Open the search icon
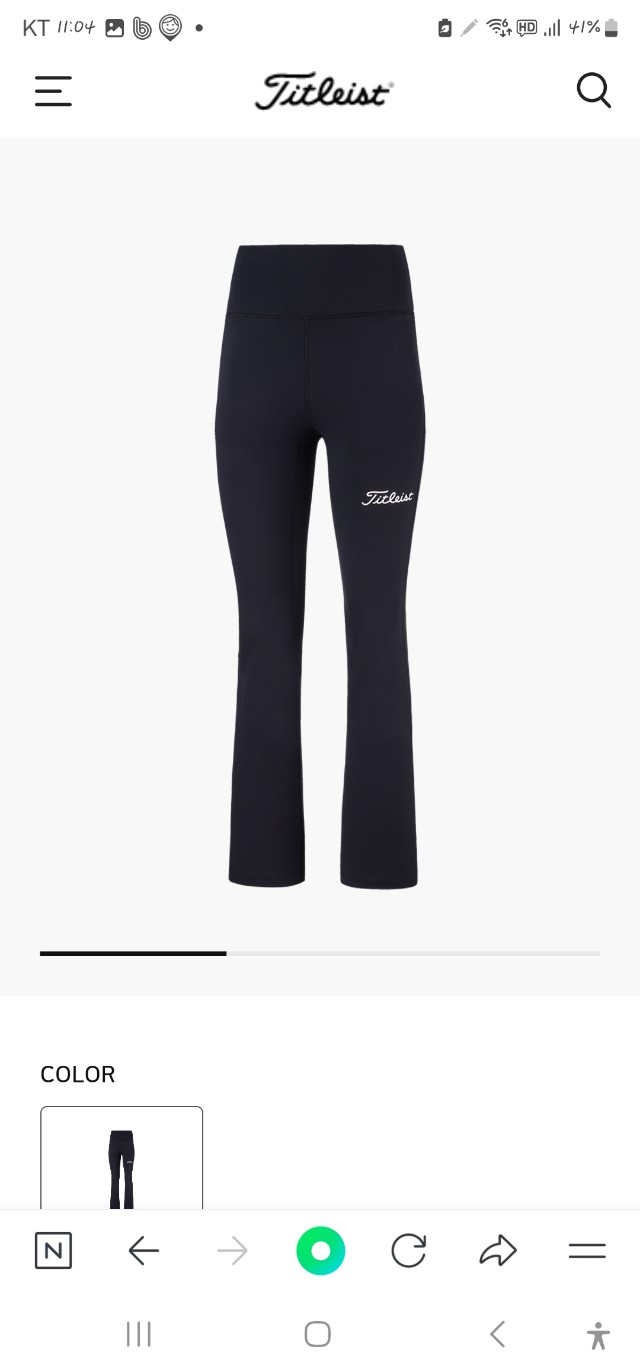The height and width of the screenshot is (1372, 640). pyautogui.click(x=593, y=91)
